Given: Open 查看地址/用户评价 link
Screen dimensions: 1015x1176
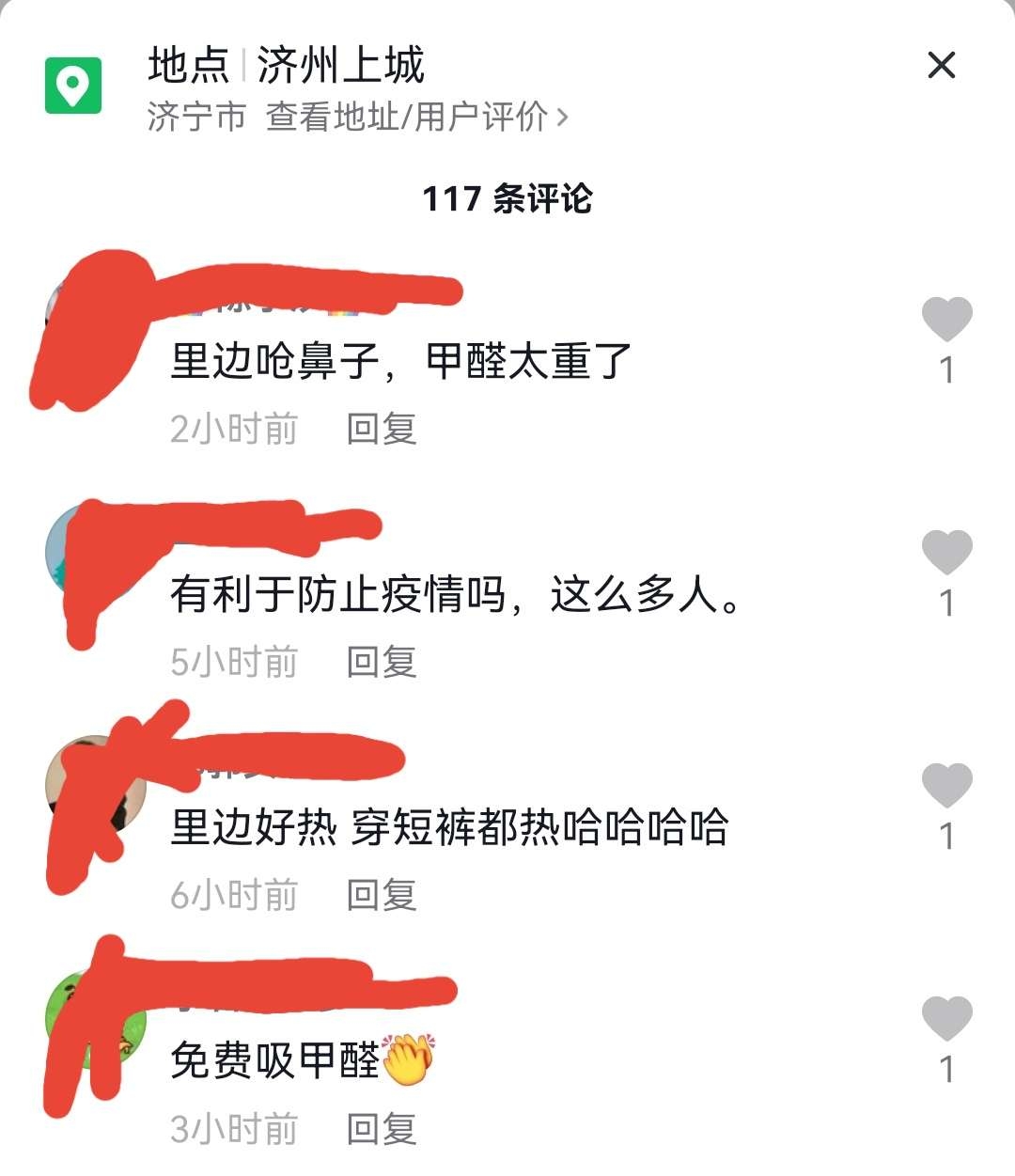Looking at the screenshot, I should click(416, 117).
